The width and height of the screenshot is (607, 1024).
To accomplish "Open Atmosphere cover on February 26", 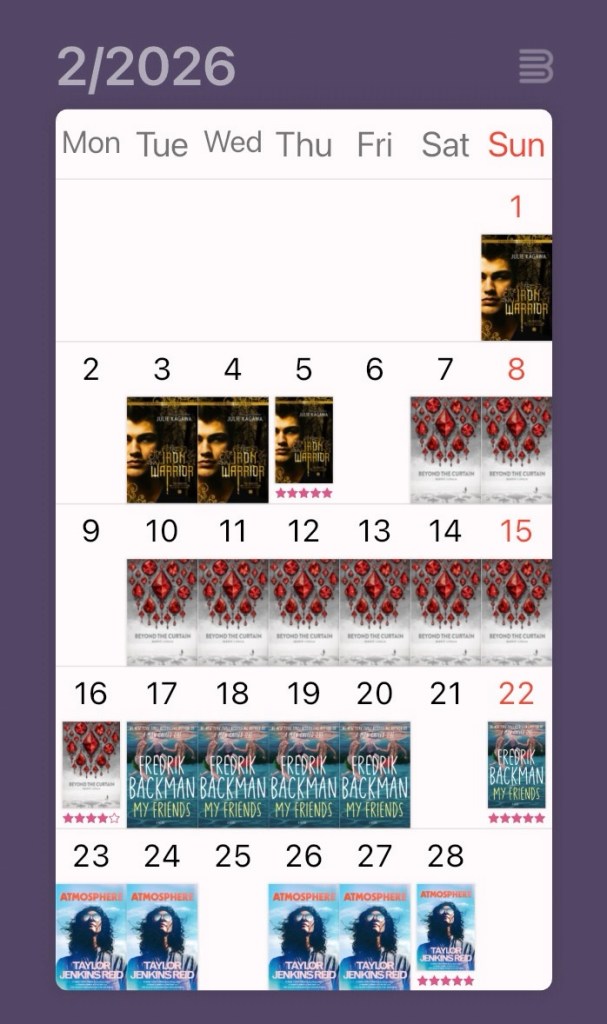I will click(x=304, y=936).
